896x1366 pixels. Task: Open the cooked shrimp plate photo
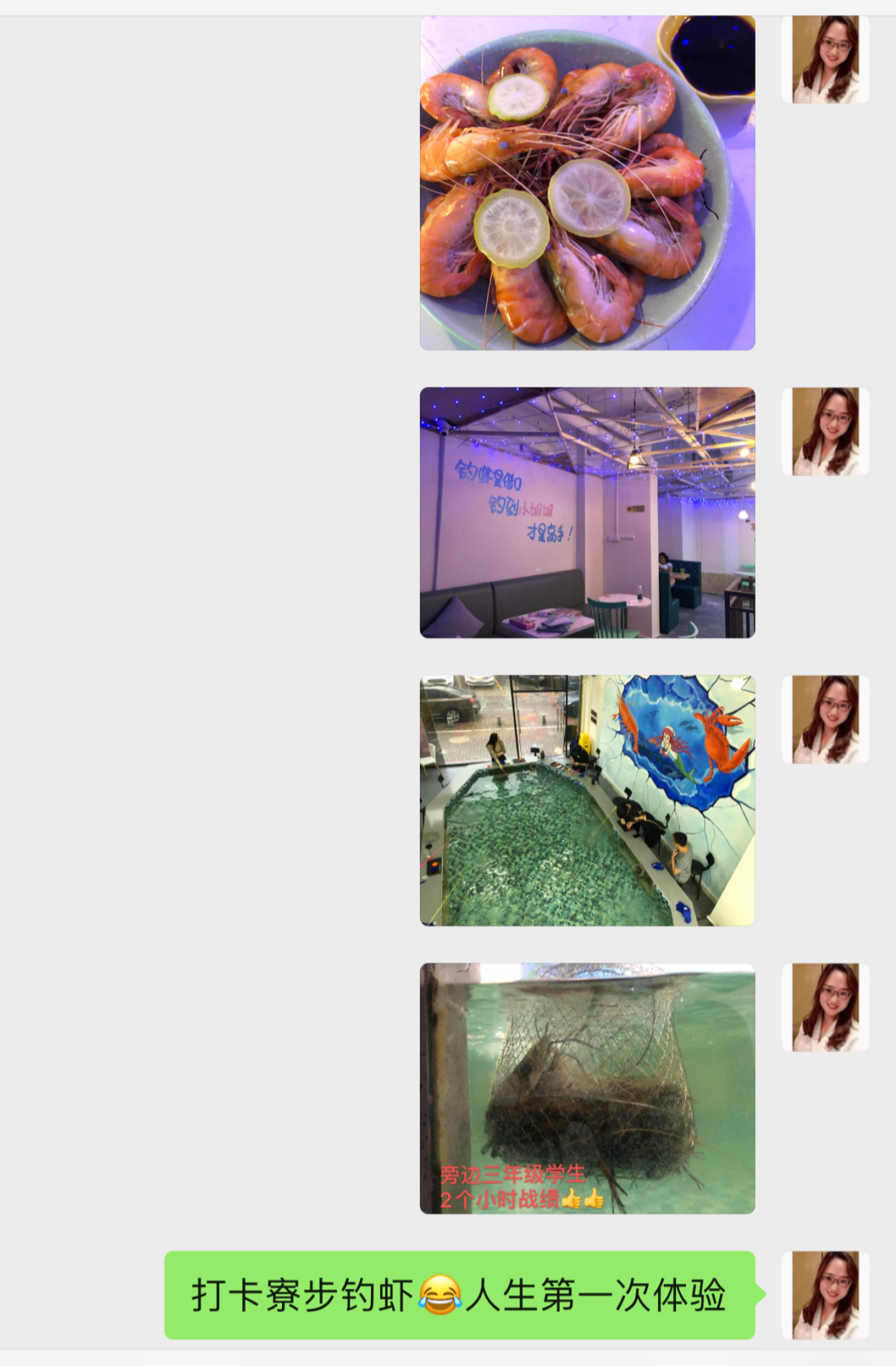tap(587, 183)
